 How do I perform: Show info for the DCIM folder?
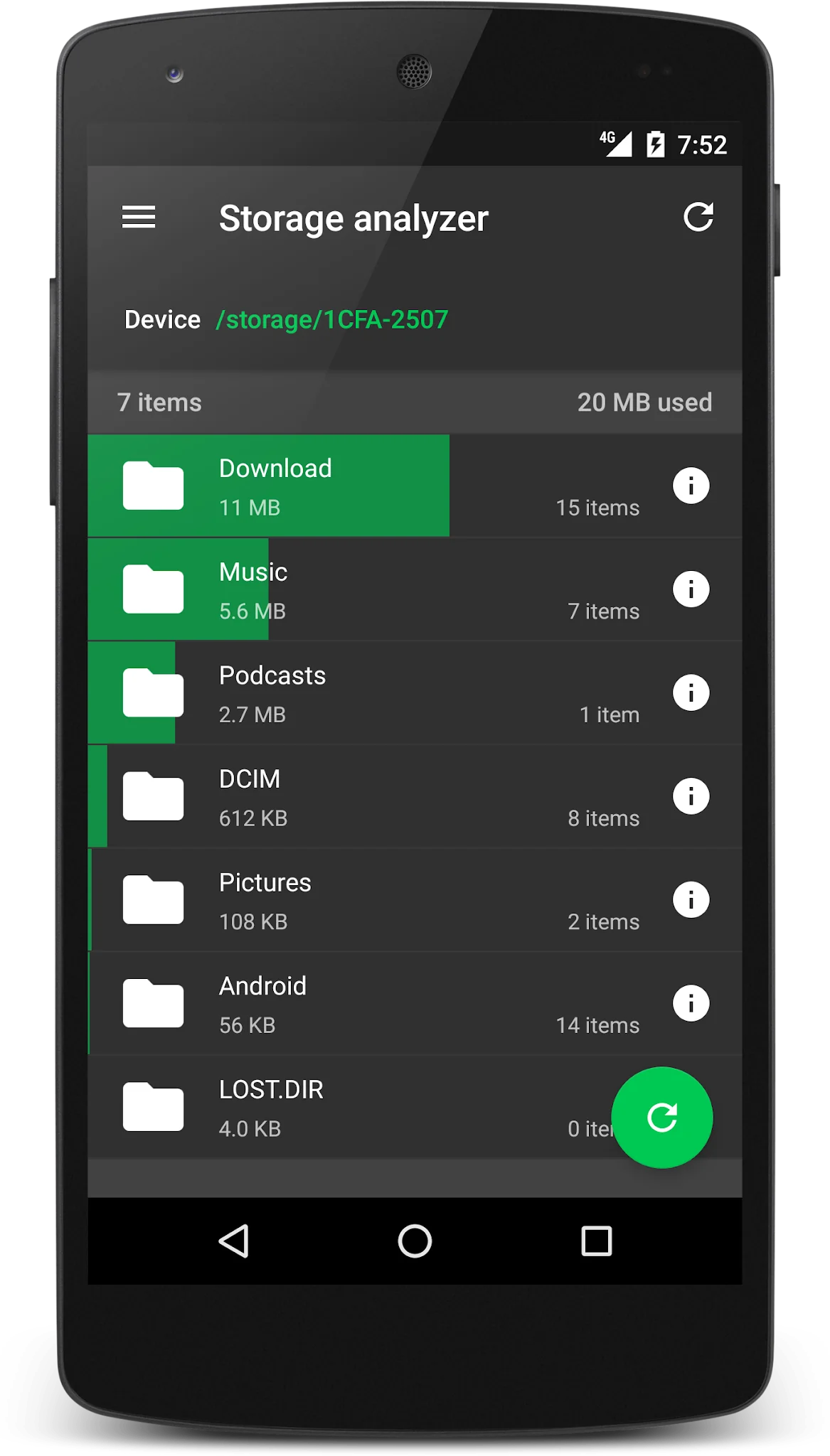[x=691, y=796]
